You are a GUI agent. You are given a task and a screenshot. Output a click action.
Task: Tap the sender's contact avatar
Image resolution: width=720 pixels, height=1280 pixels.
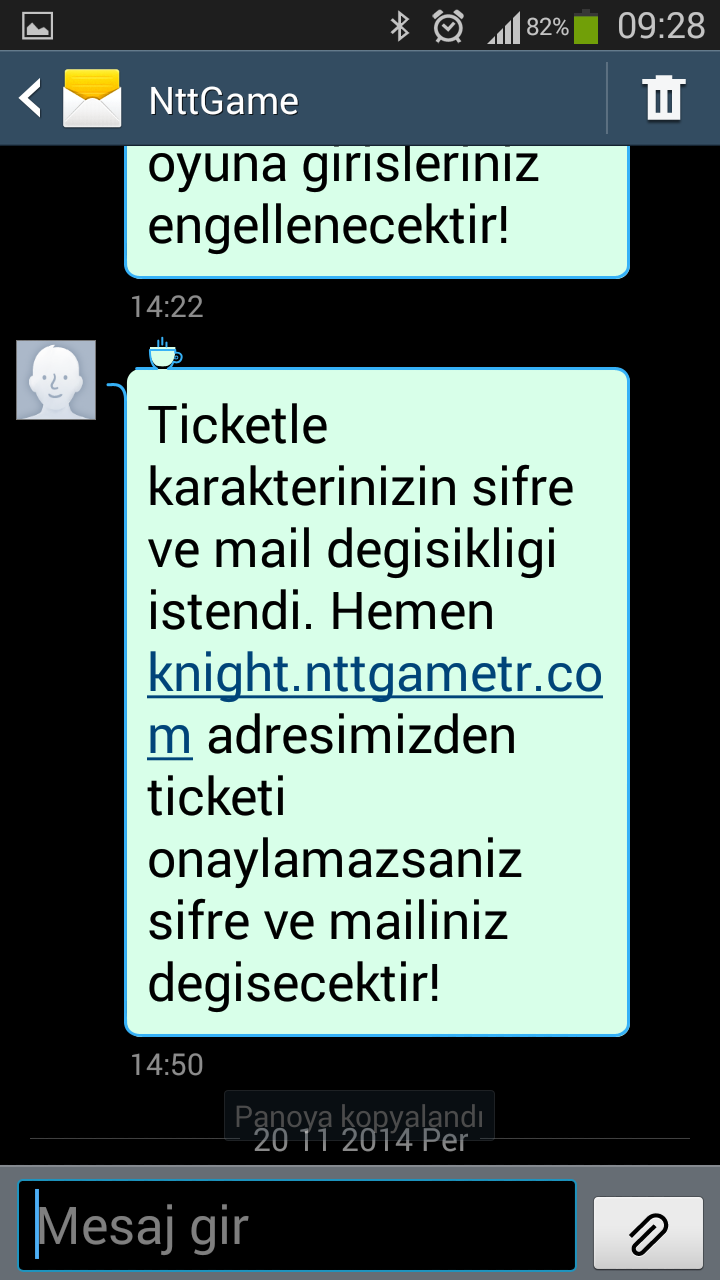[56, 380]
